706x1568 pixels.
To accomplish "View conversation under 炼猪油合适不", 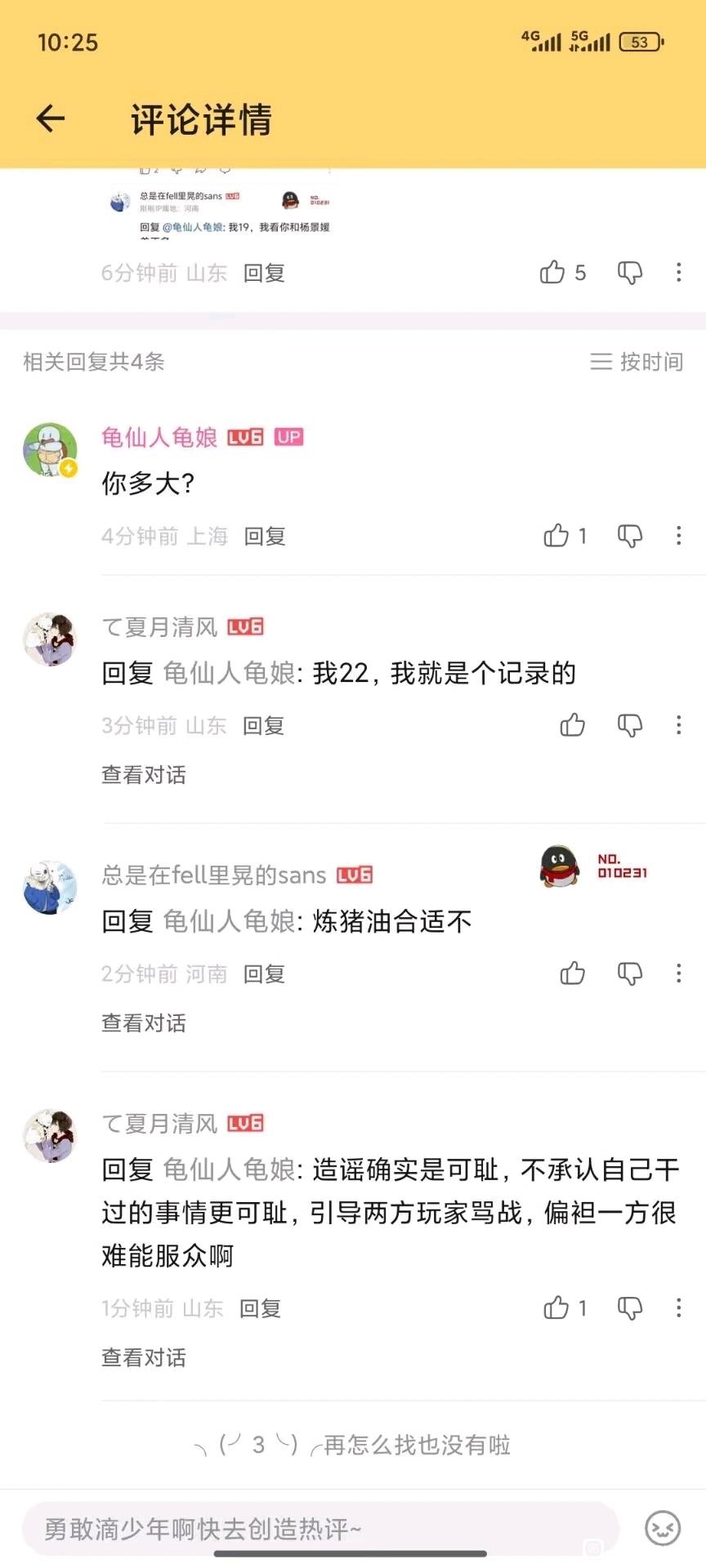I will point(144,1023).
